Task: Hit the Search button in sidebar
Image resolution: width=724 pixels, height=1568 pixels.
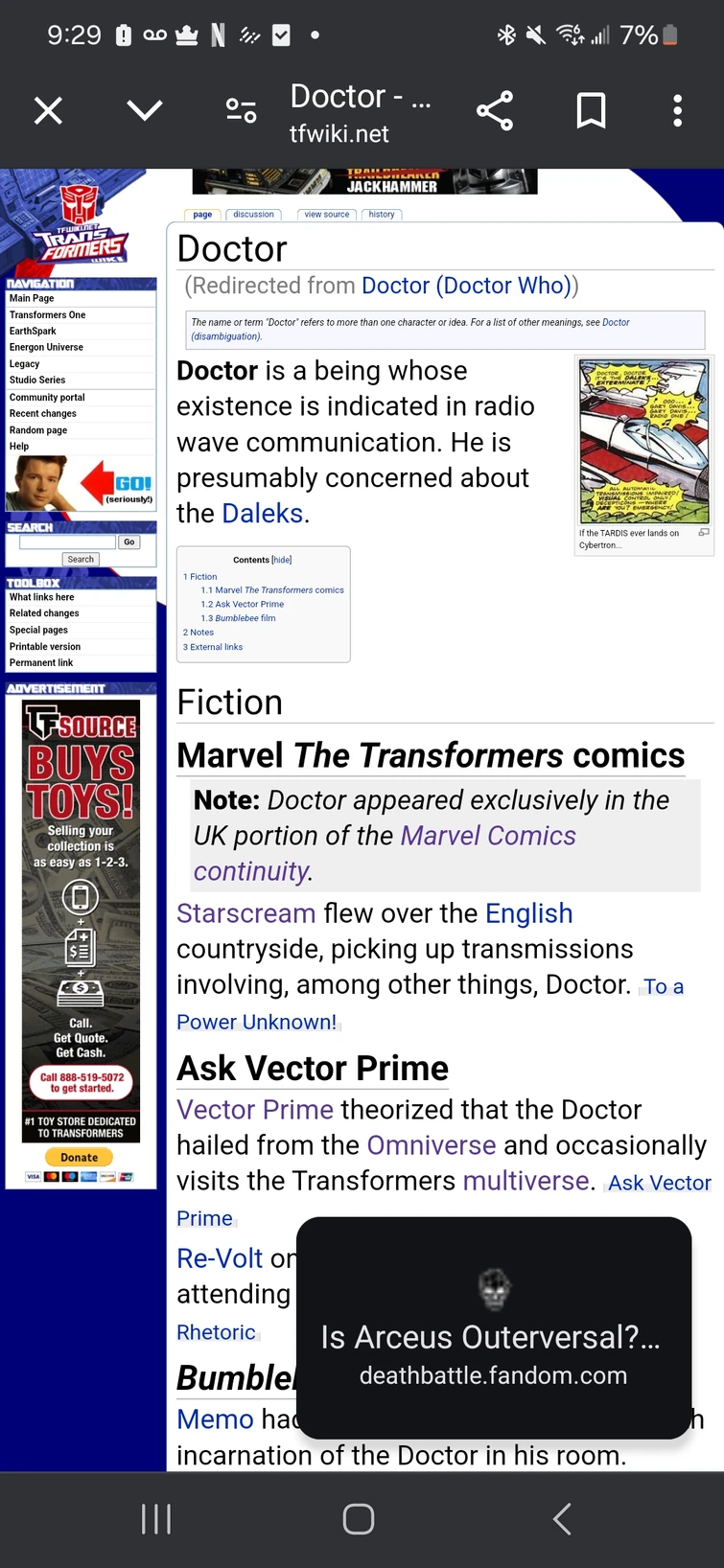Action: tap(81, 560)
